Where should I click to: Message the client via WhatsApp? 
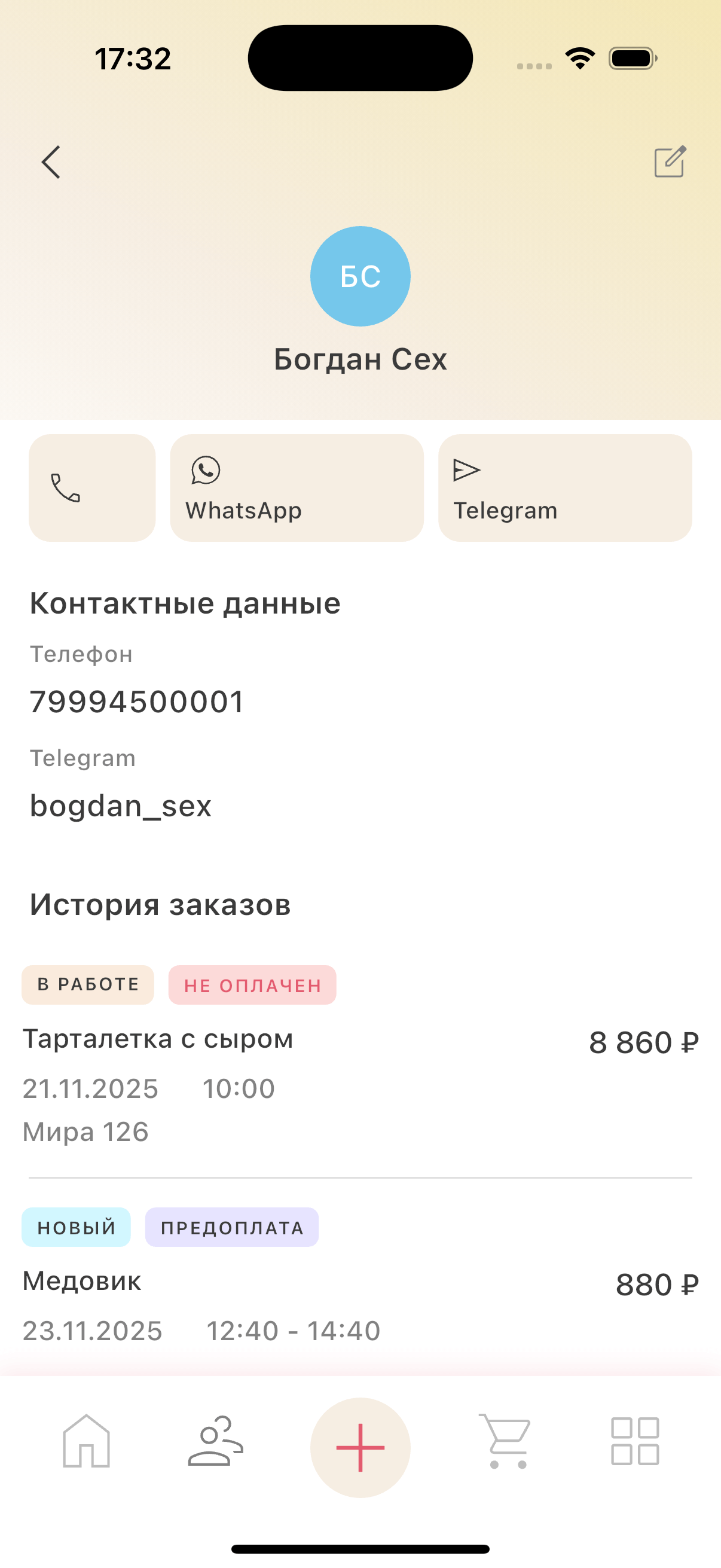pyautogui.click(x=297, y=487)
